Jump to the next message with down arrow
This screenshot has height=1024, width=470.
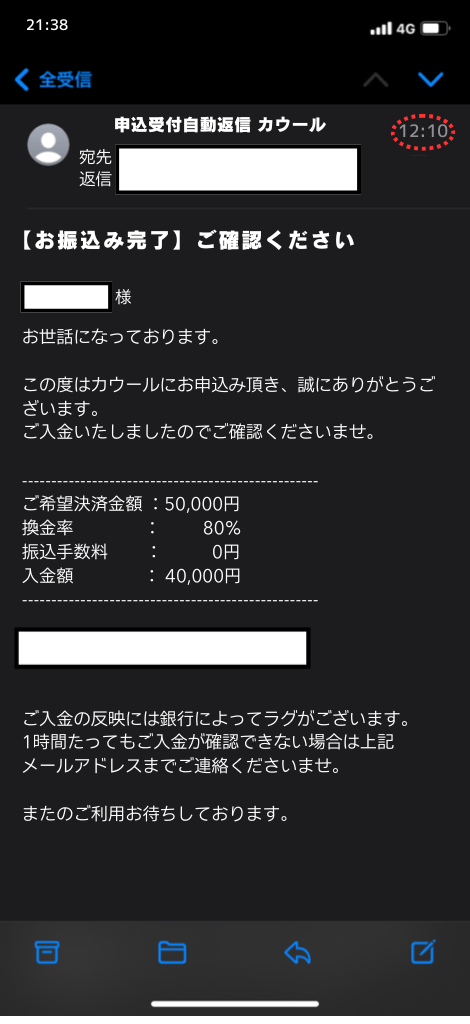coord(431,80)
